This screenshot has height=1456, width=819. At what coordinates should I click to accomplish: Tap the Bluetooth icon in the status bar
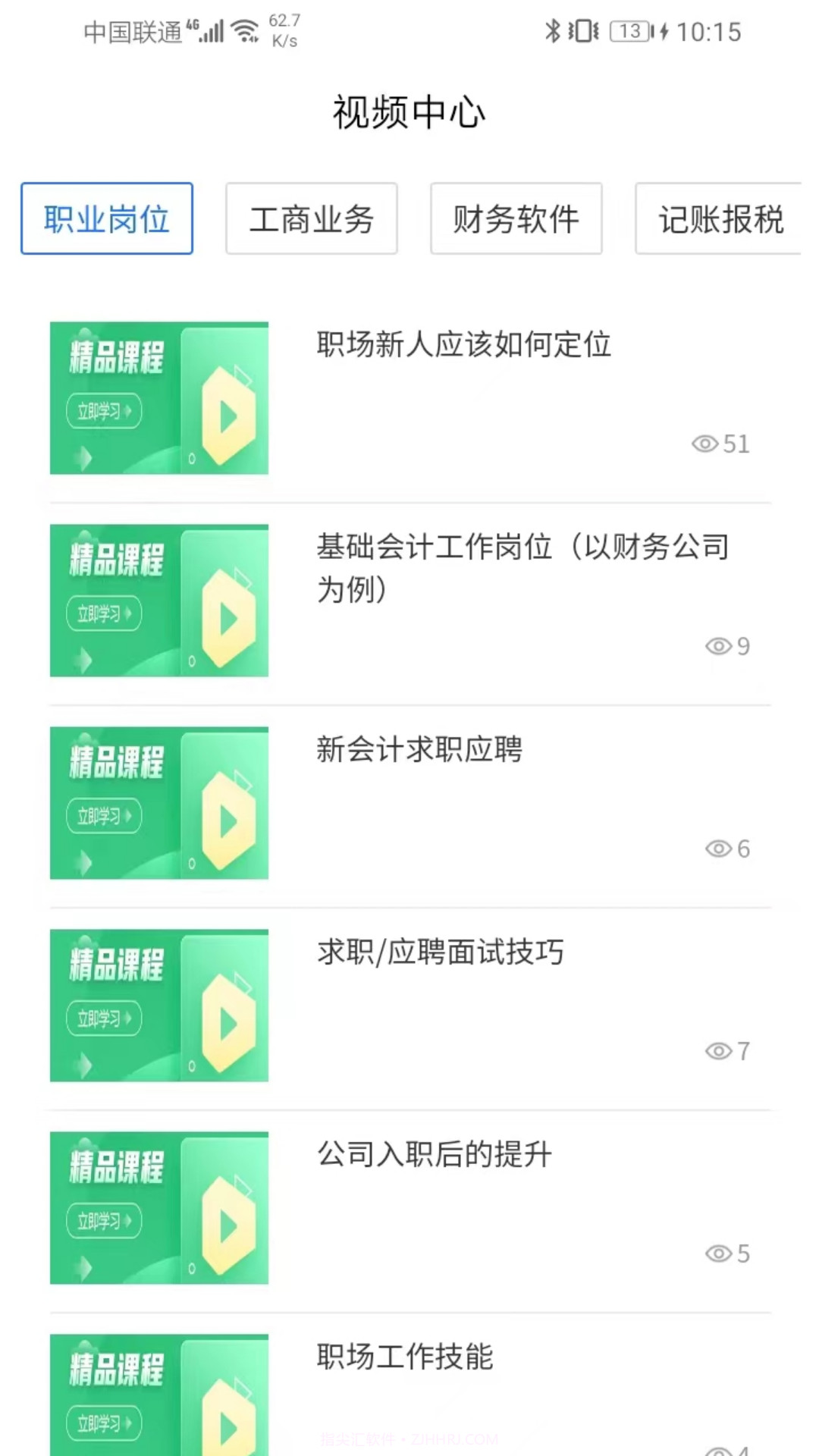tap(553, 30)
